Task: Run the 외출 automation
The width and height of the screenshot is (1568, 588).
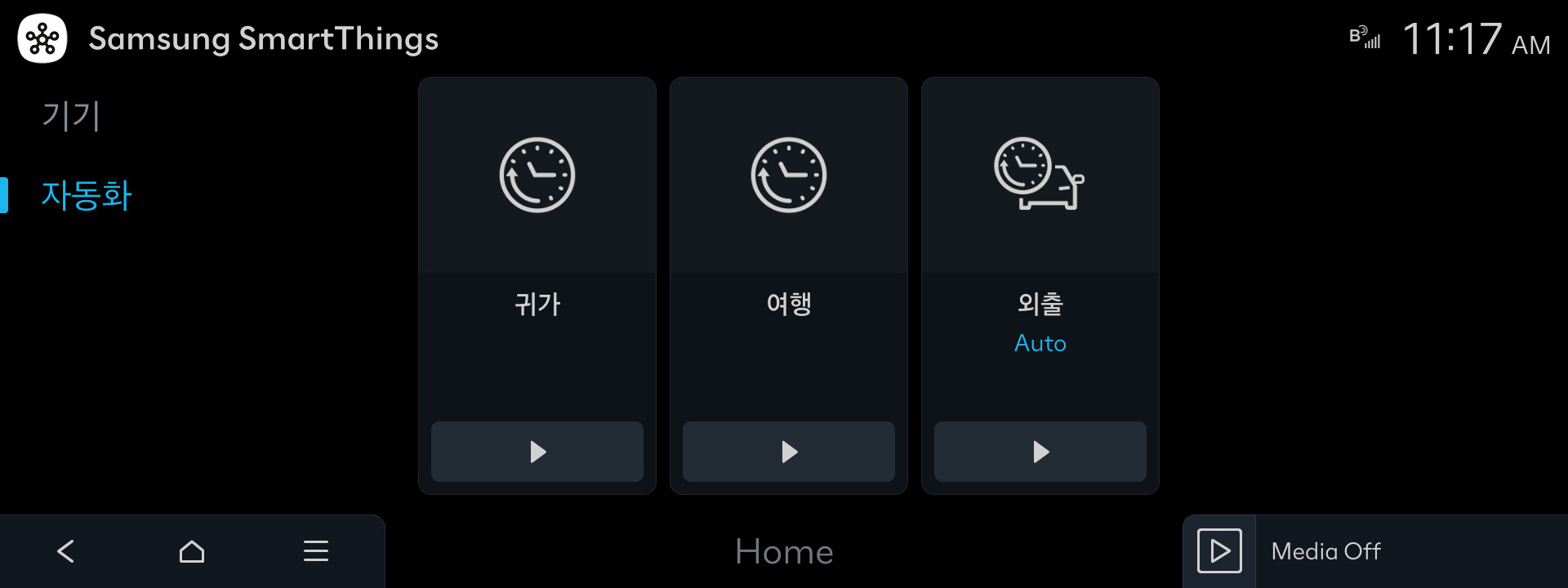Action: coord(1040,452)
